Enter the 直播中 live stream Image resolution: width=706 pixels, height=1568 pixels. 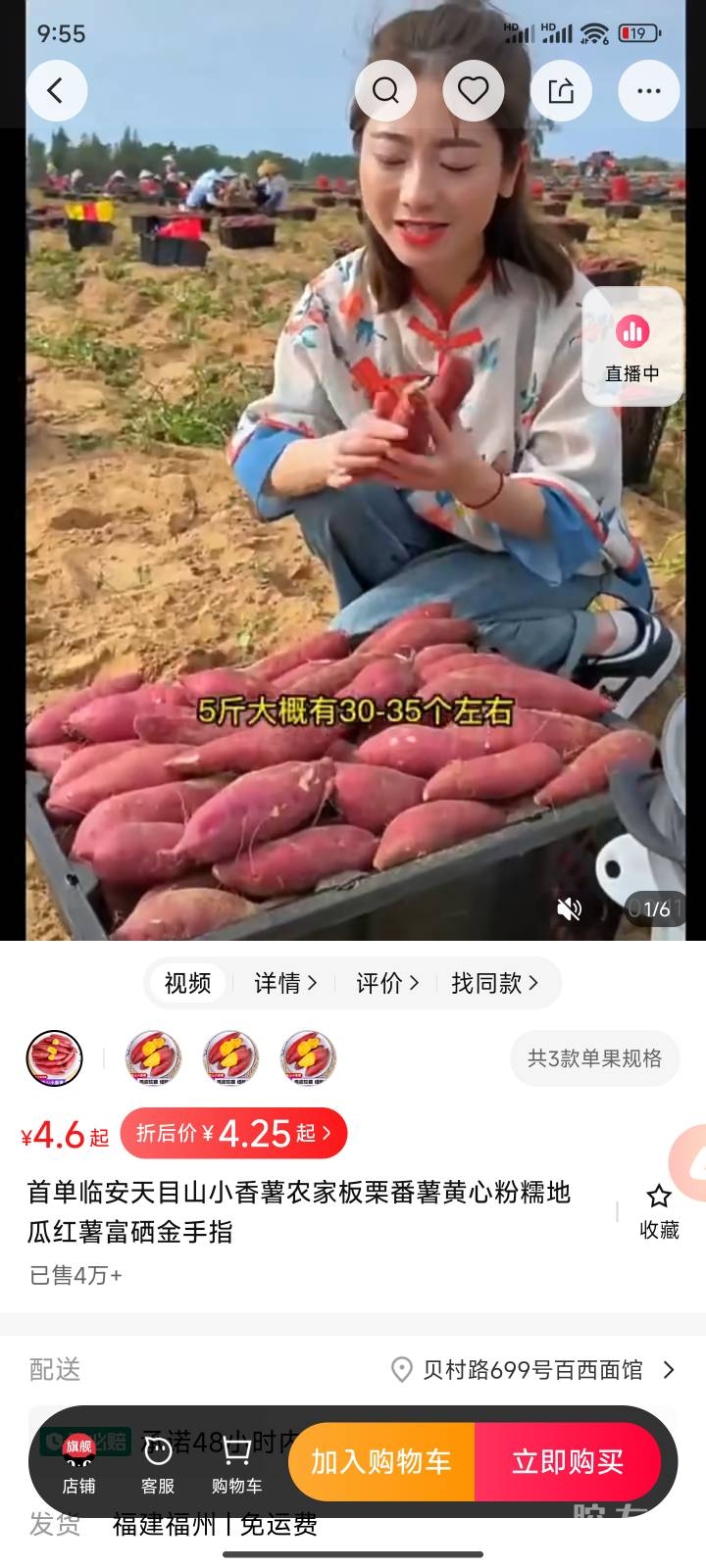coord(632,346)
